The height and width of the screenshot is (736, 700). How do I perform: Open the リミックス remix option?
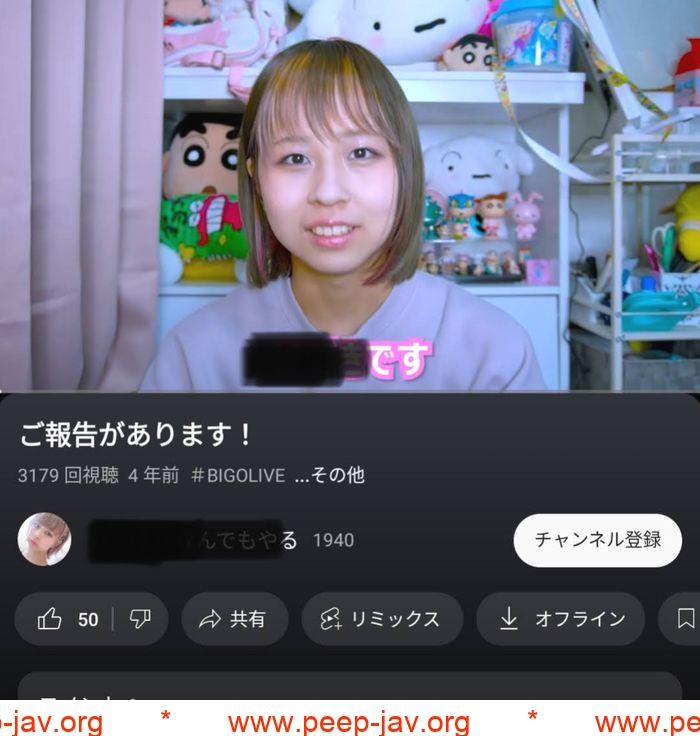point(381,619)
